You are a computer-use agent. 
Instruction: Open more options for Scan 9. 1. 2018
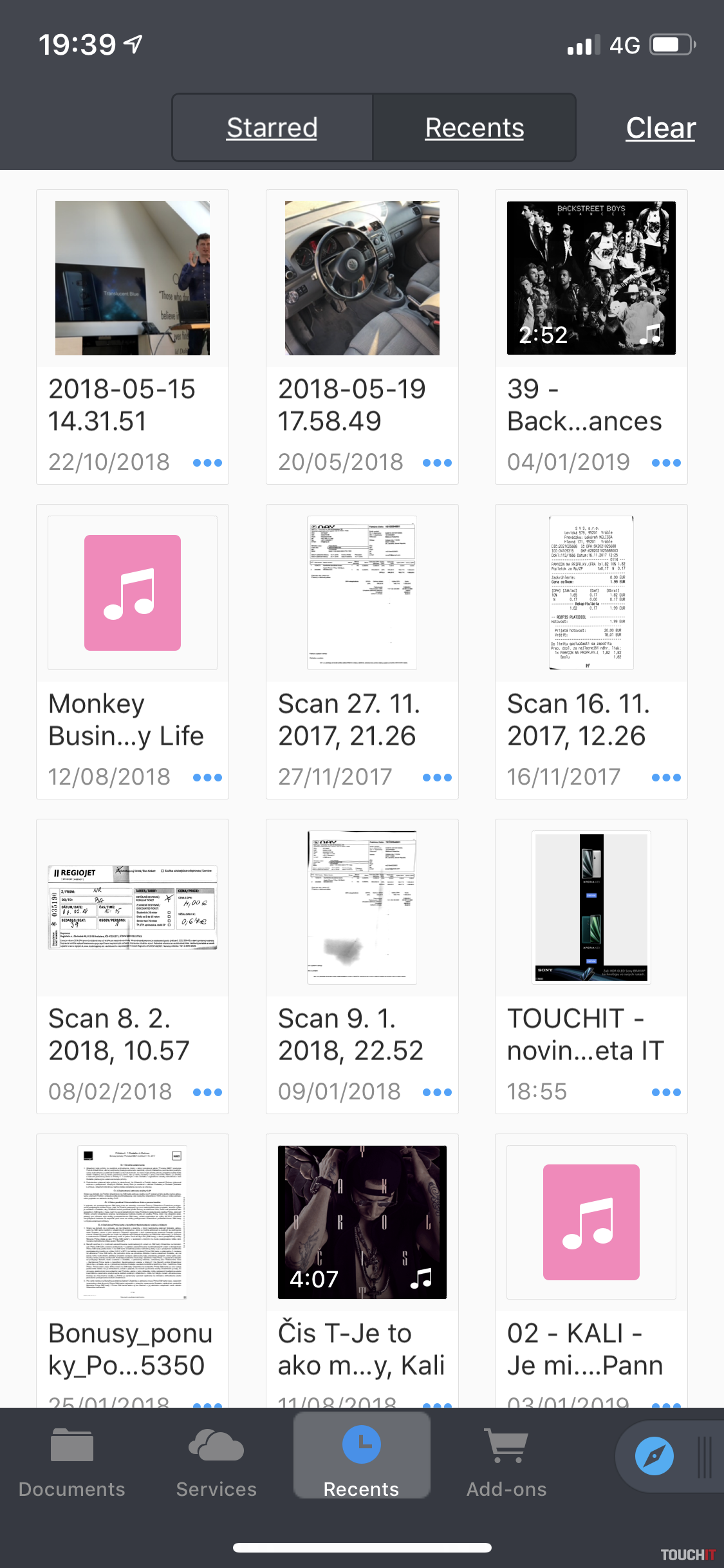click(x=437, y=1092)
